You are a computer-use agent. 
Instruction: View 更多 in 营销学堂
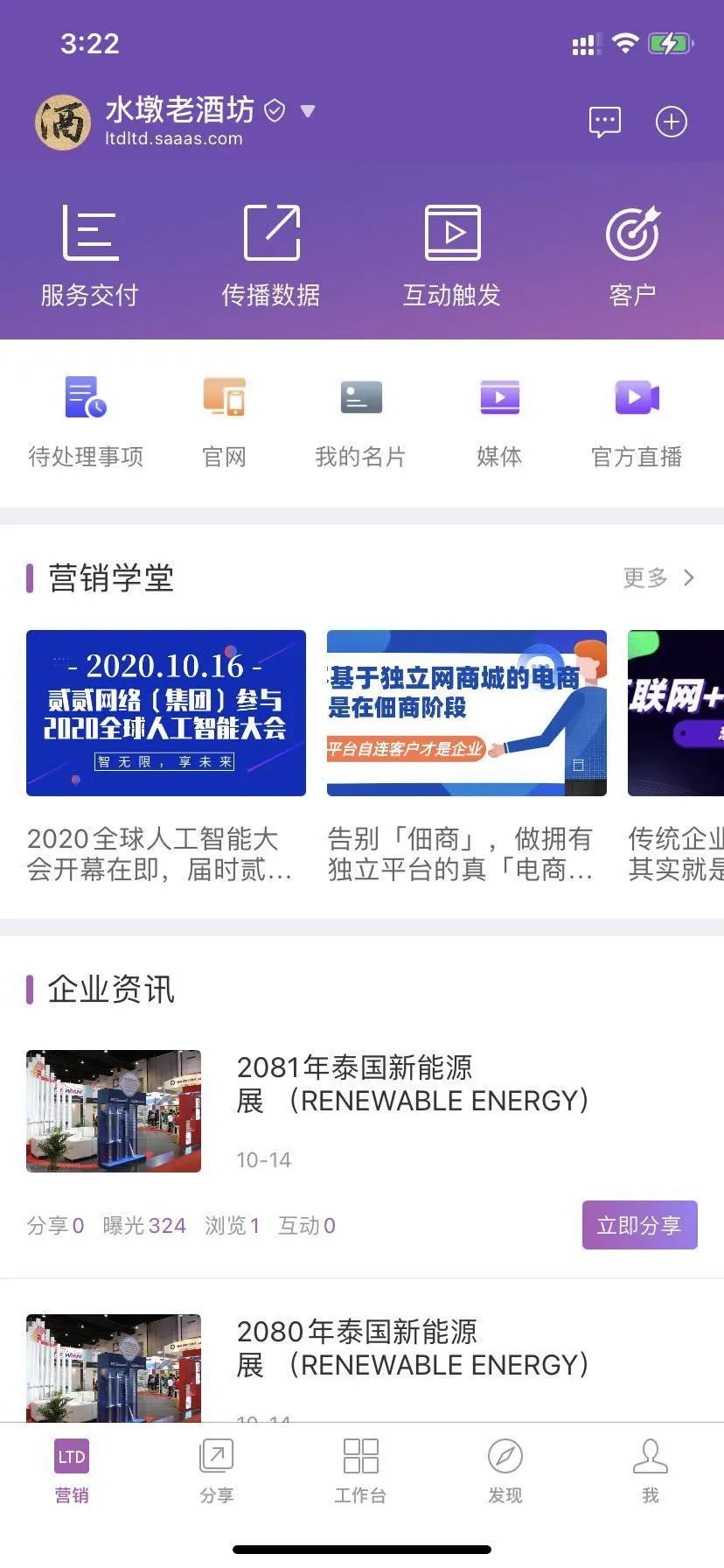658,577
